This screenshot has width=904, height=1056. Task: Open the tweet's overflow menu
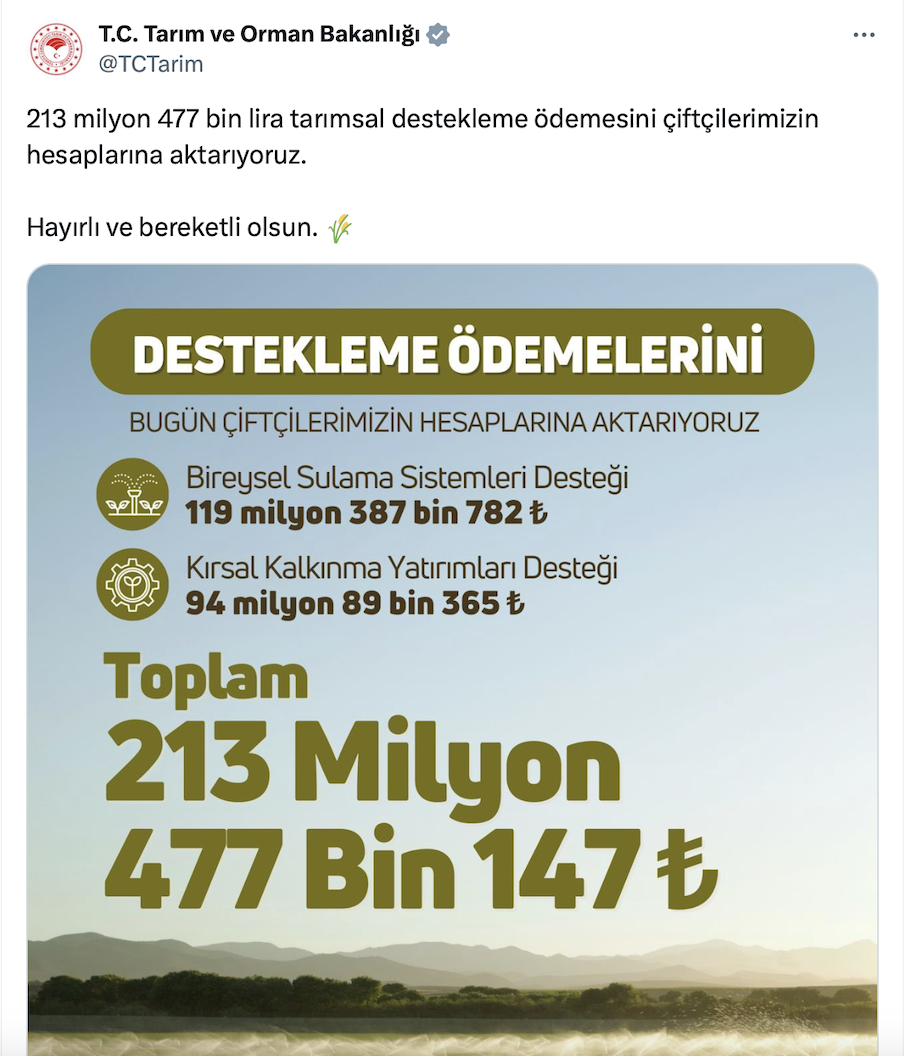point(864,35)
